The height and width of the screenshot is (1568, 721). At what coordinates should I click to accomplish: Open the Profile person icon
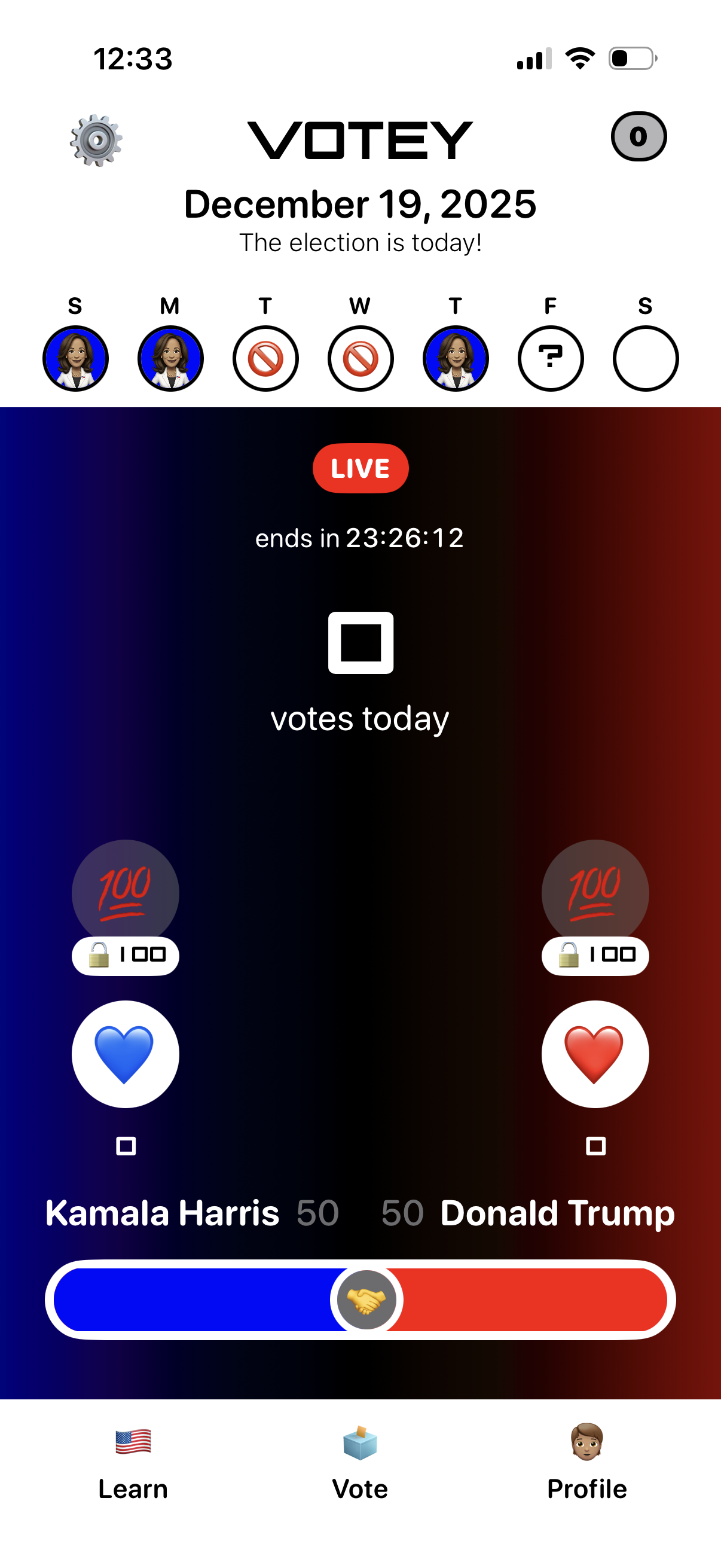coord(586,1441)
